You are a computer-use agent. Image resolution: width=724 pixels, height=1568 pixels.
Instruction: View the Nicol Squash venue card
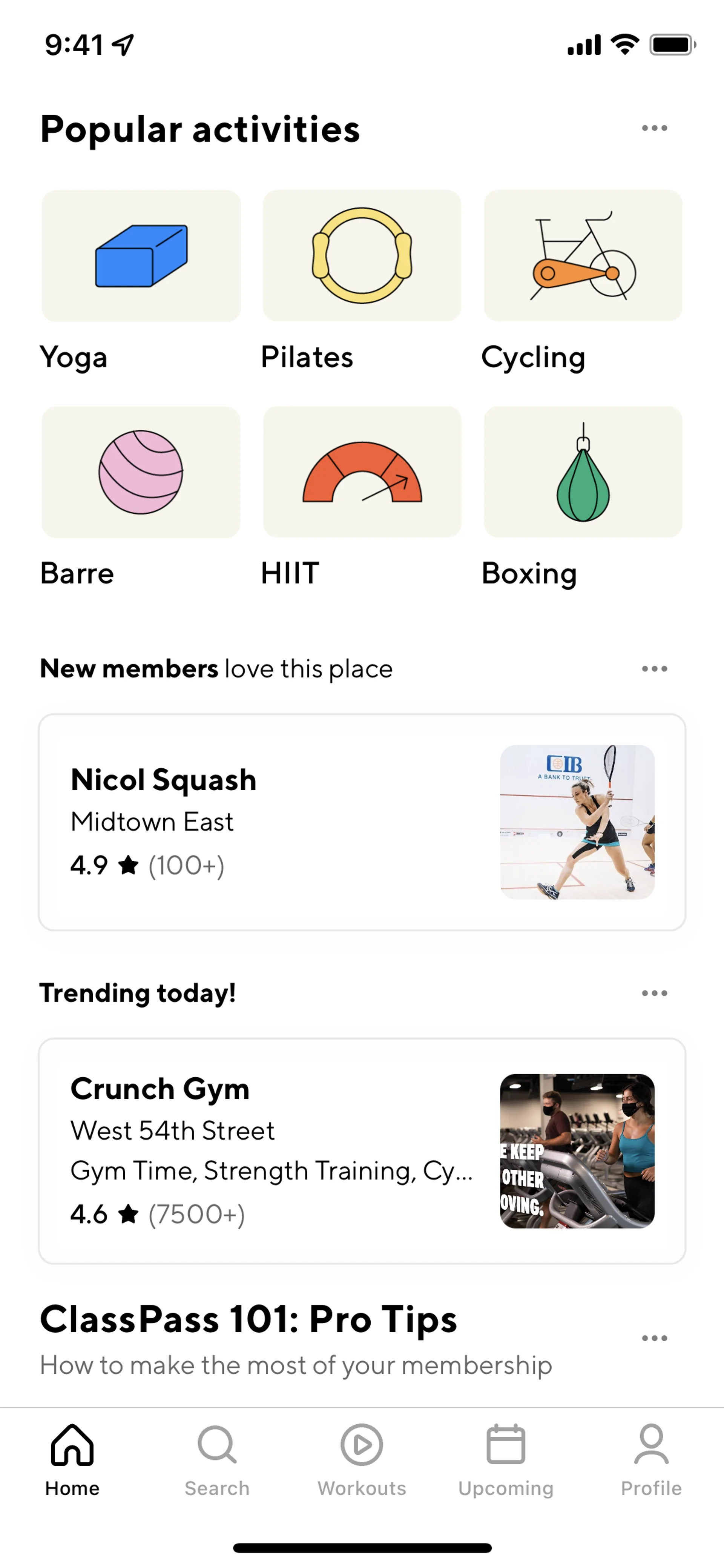pos(362,822)
